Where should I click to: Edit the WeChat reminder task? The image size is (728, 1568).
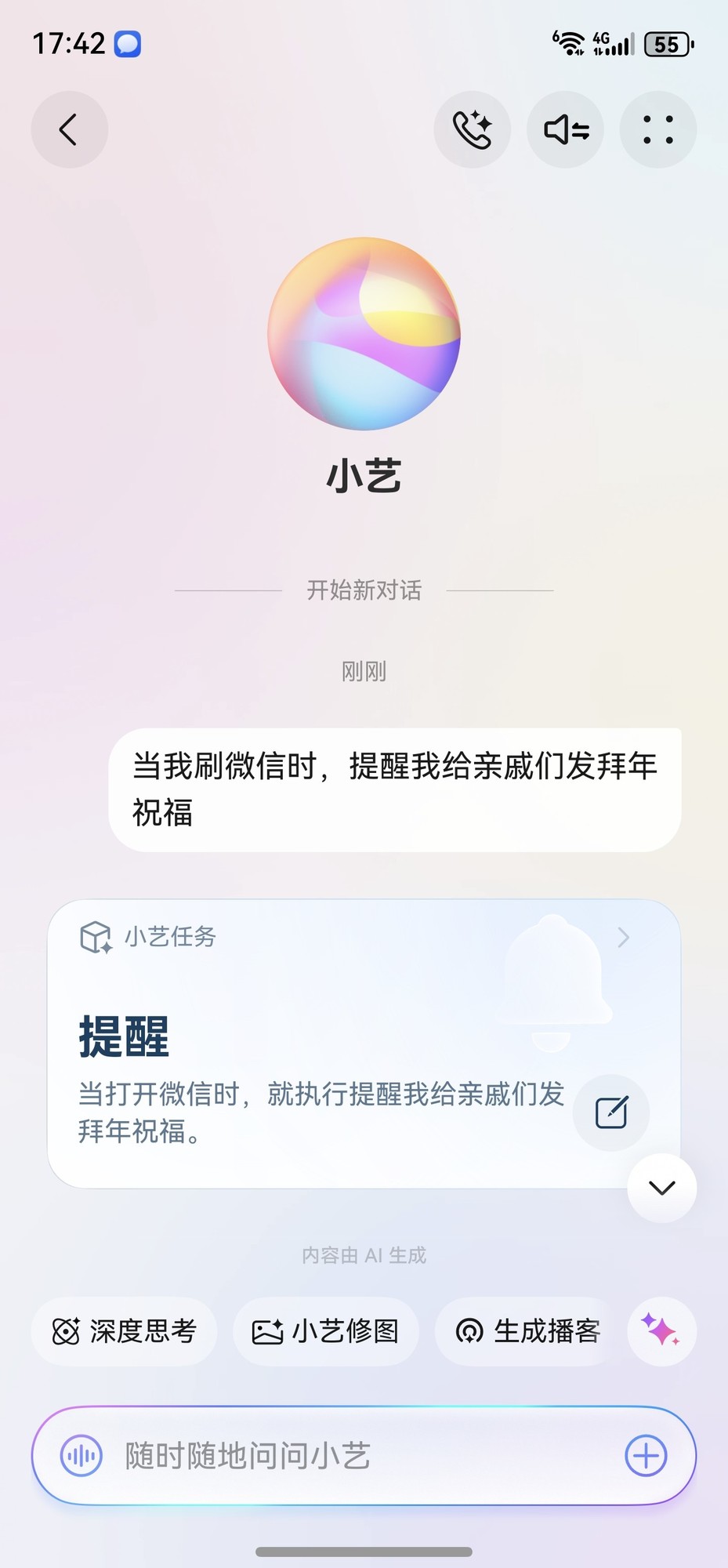(610, 1112)
